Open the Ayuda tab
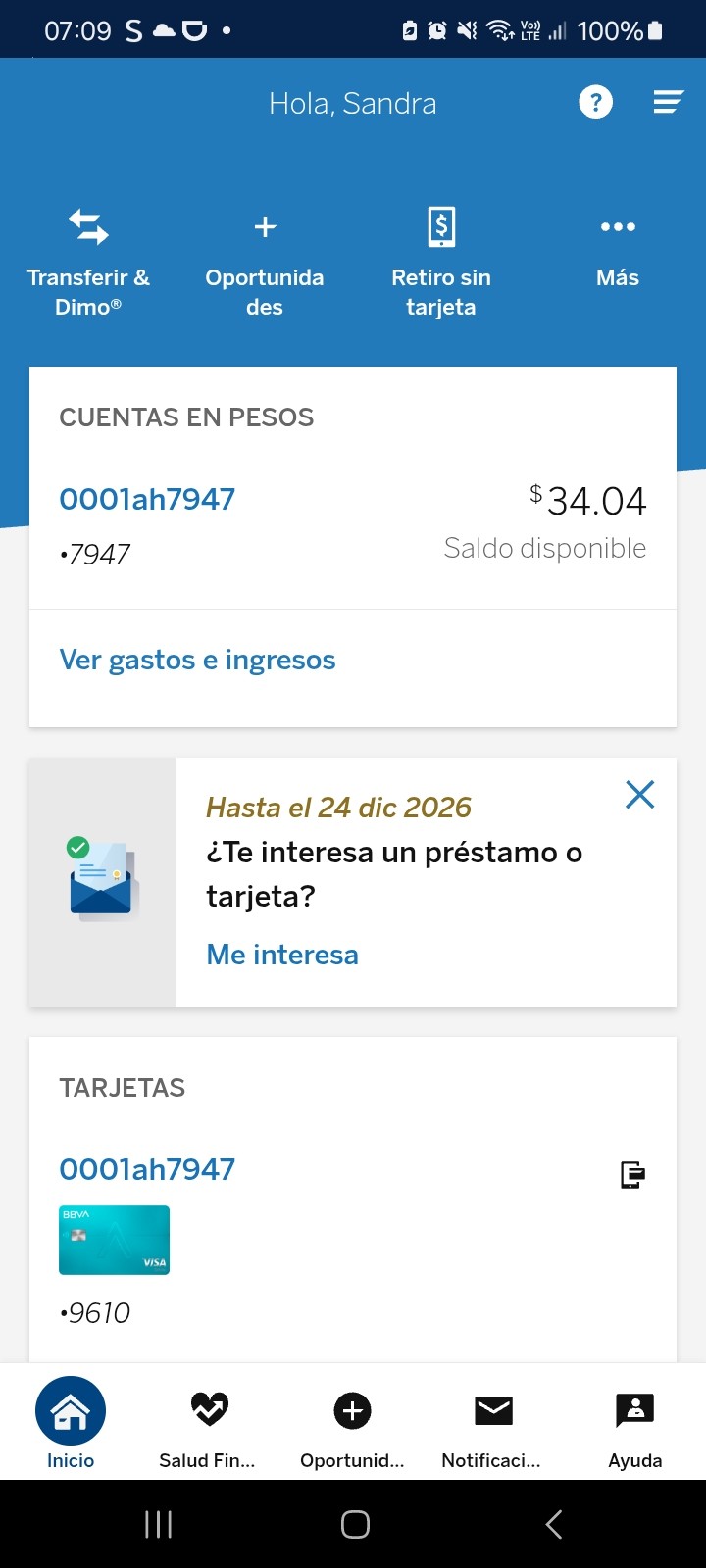 pyautogui.click(x=635, y=1426)
